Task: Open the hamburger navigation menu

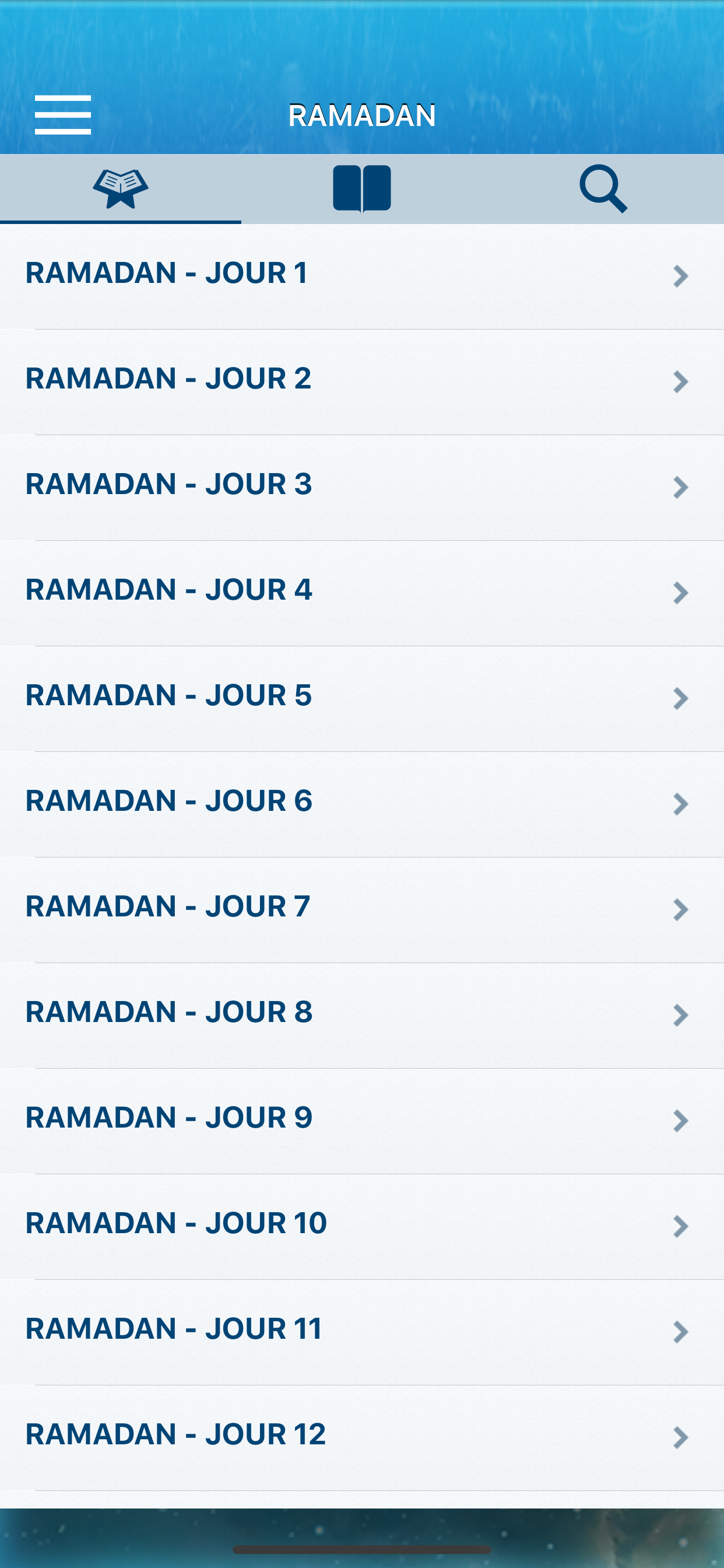Action: tap(64, 114)
